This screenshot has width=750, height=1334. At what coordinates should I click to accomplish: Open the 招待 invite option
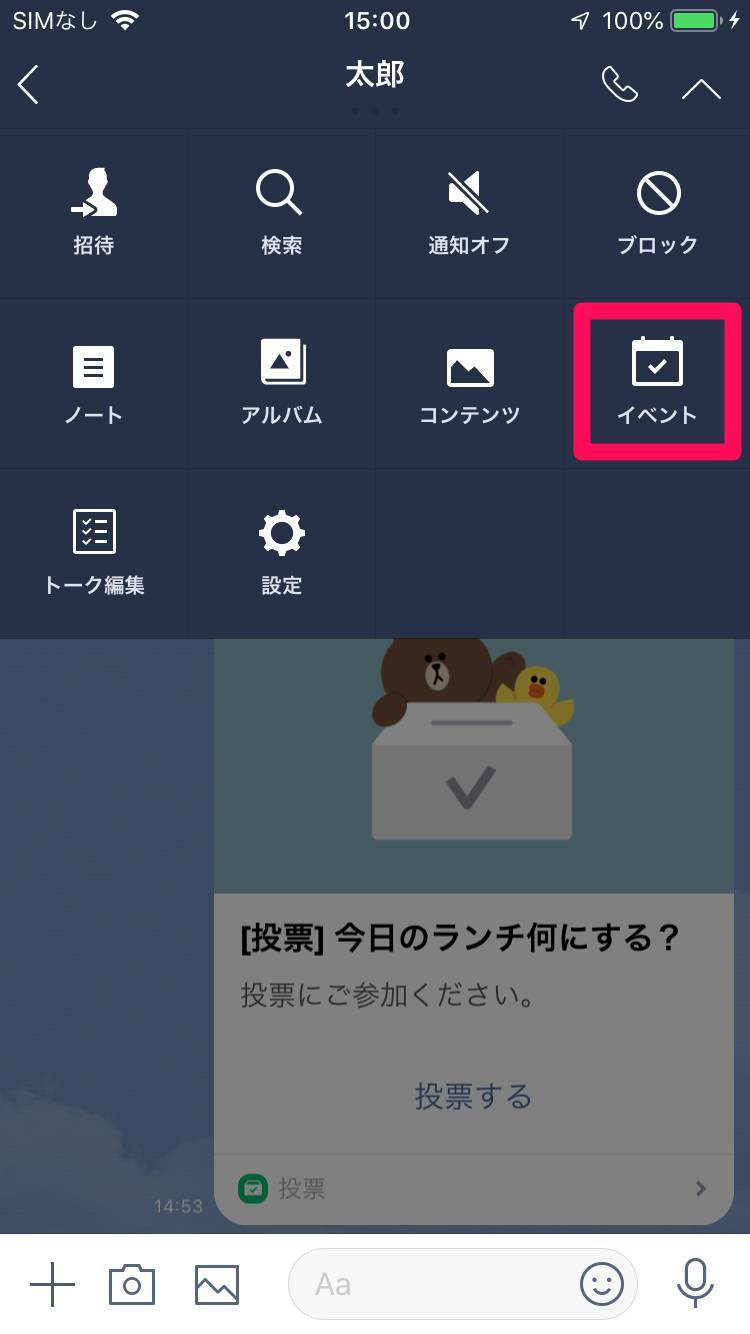(x=94, y=213)
